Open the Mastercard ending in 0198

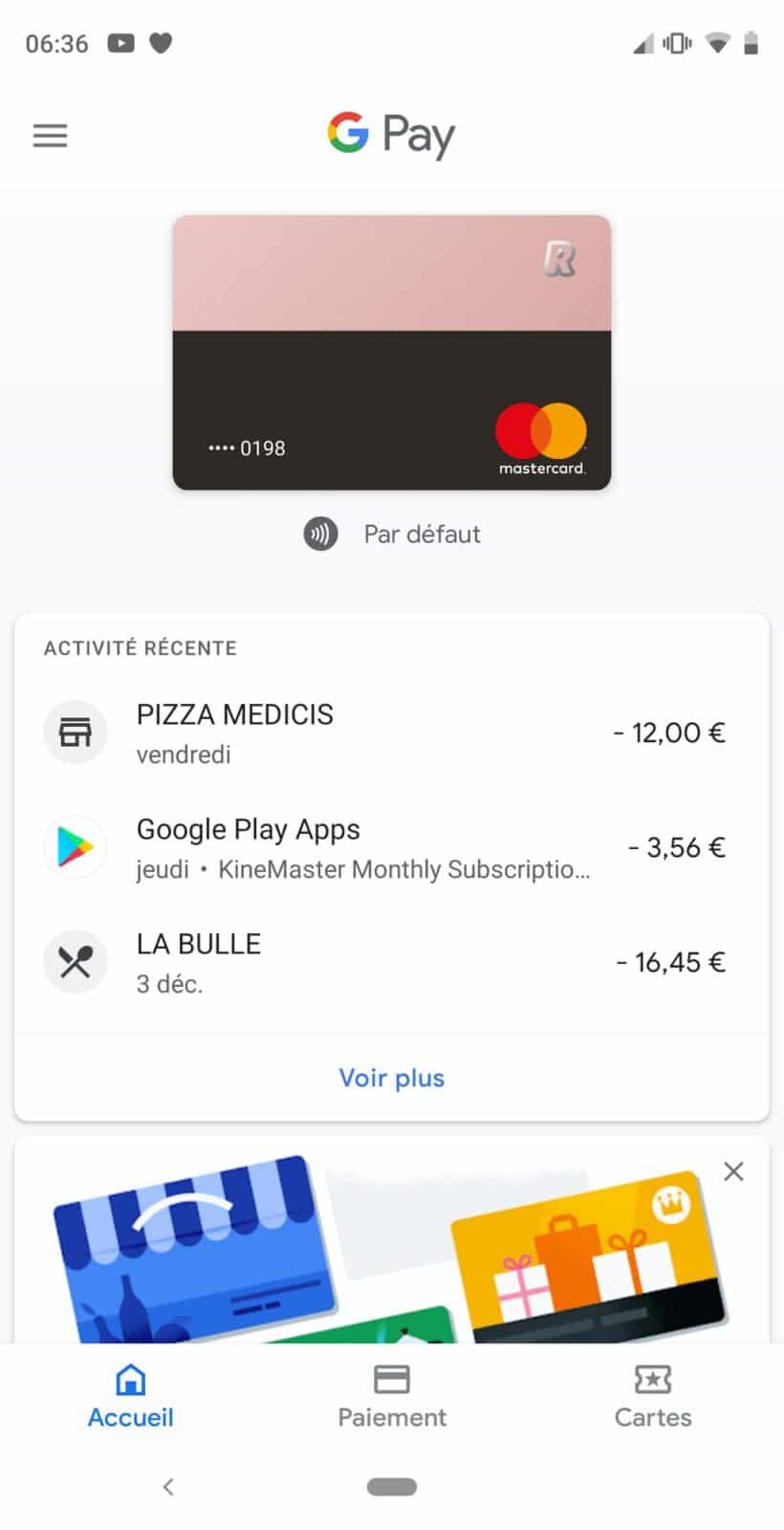point(391,353)
